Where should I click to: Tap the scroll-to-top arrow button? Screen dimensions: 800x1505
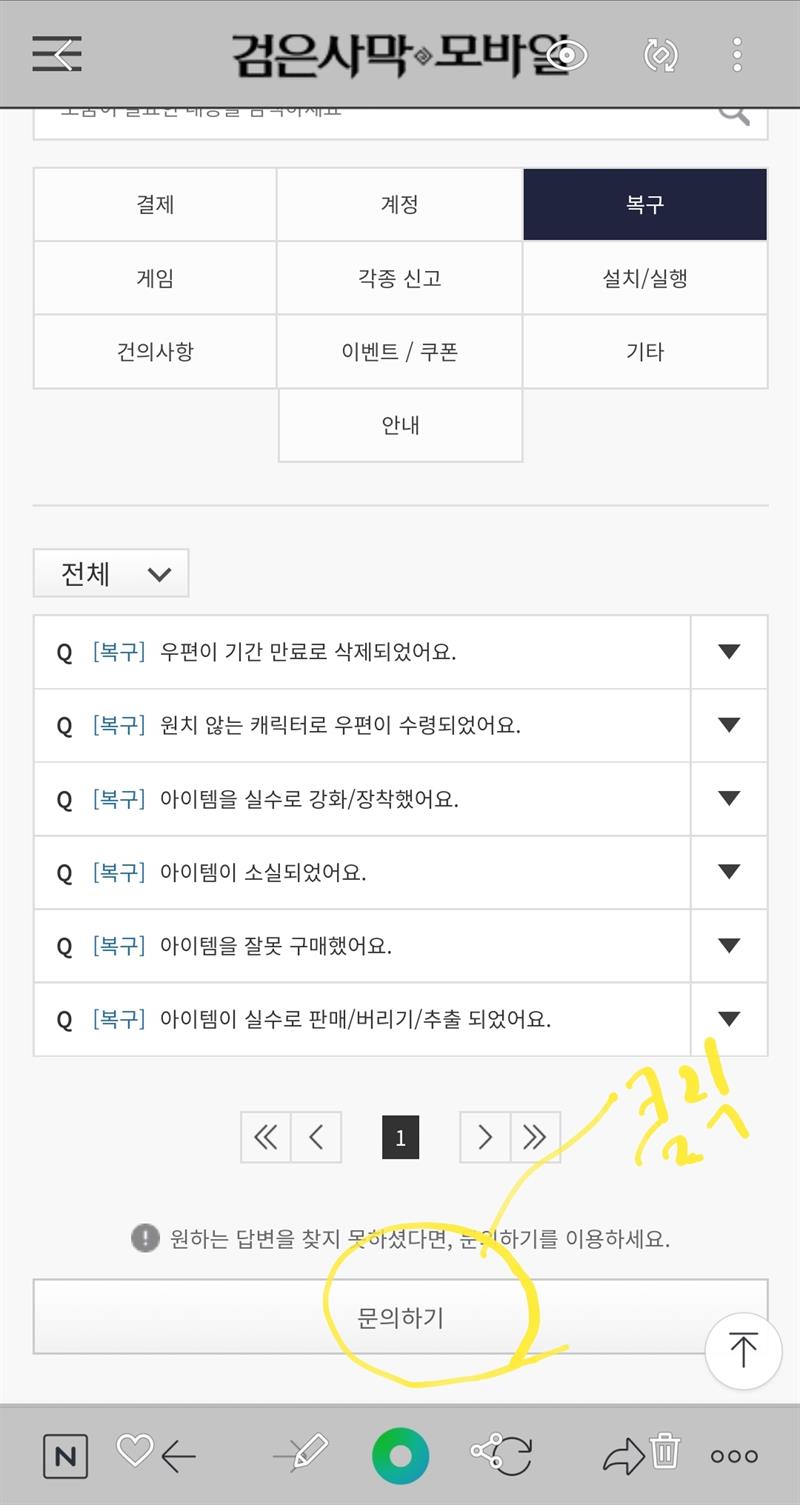point(743,1351)
